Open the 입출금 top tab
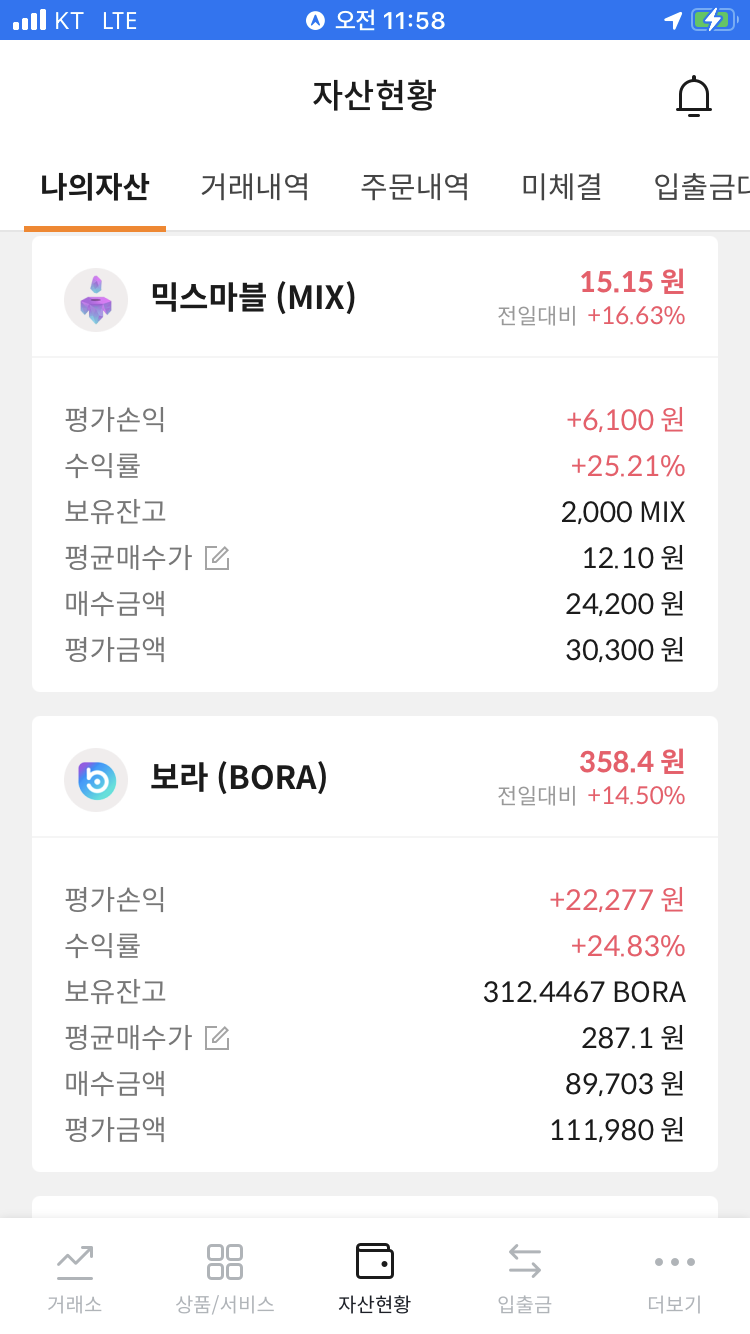The height and width of the screenshot is (1334, 750). tap(700, 187)
